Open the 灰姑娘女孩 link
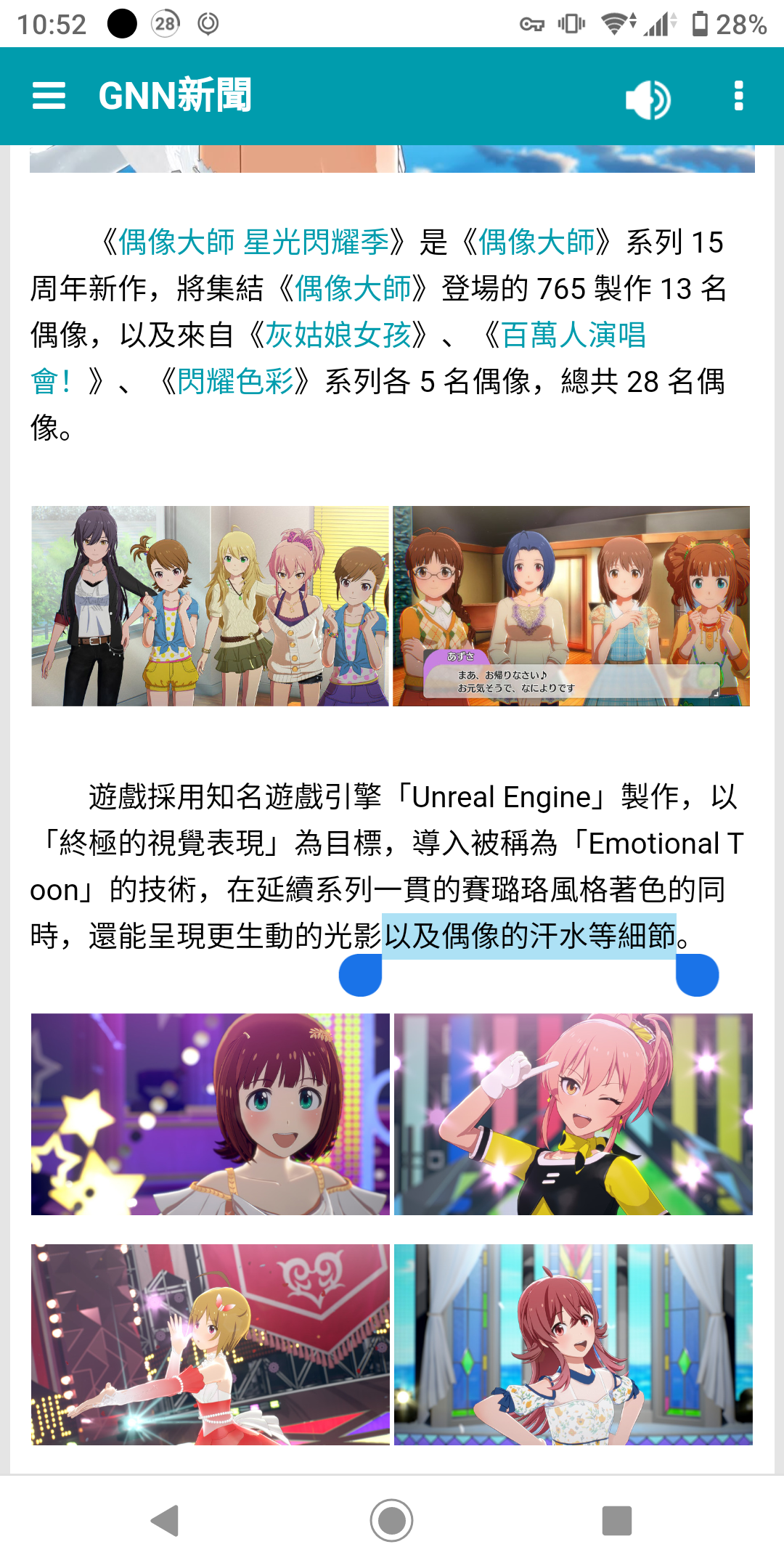Image resolution: width=784 pixels, height=1568 pixels. (x=338, y=335)
